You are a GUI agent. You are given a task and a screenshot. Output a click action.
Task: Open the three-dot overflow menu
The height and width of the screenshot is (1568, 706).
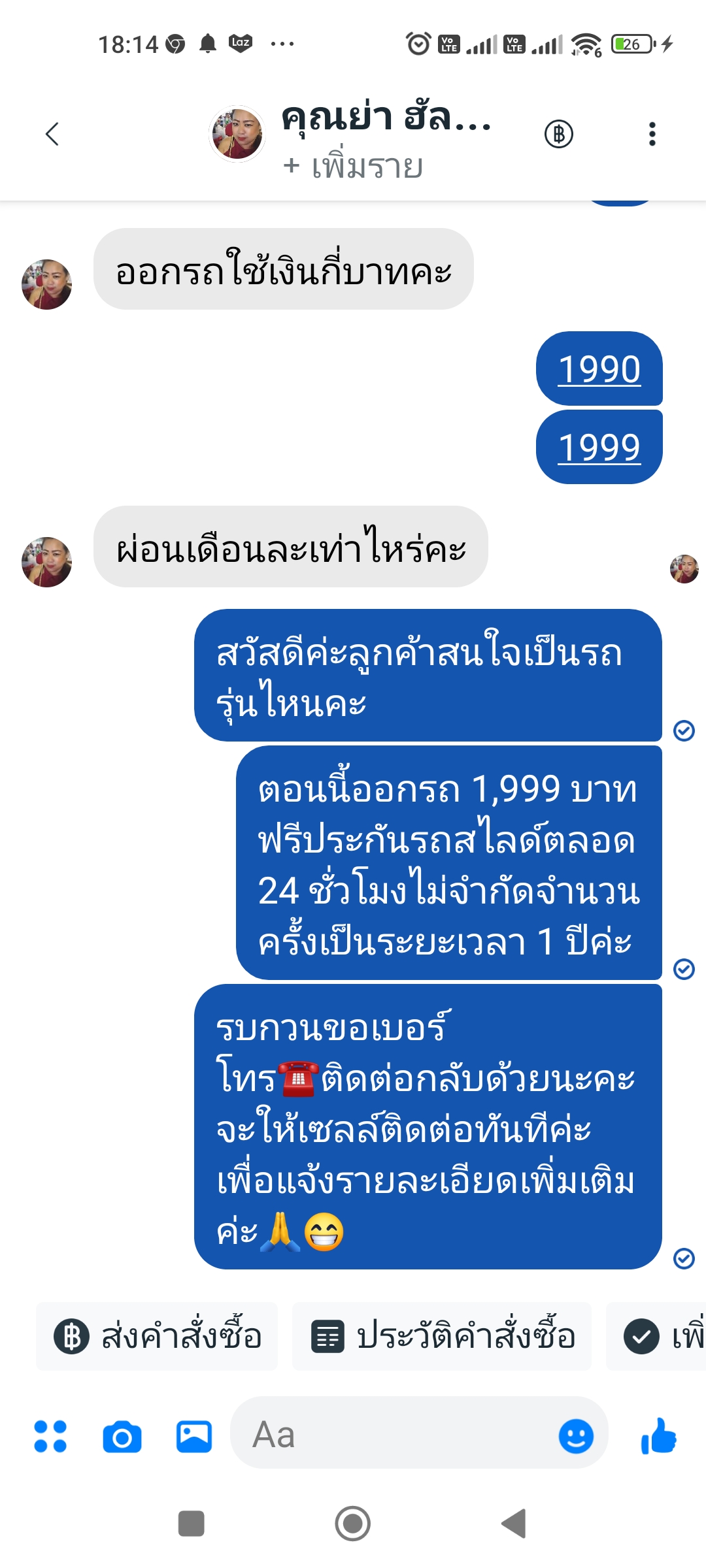(x=652, y=134)
